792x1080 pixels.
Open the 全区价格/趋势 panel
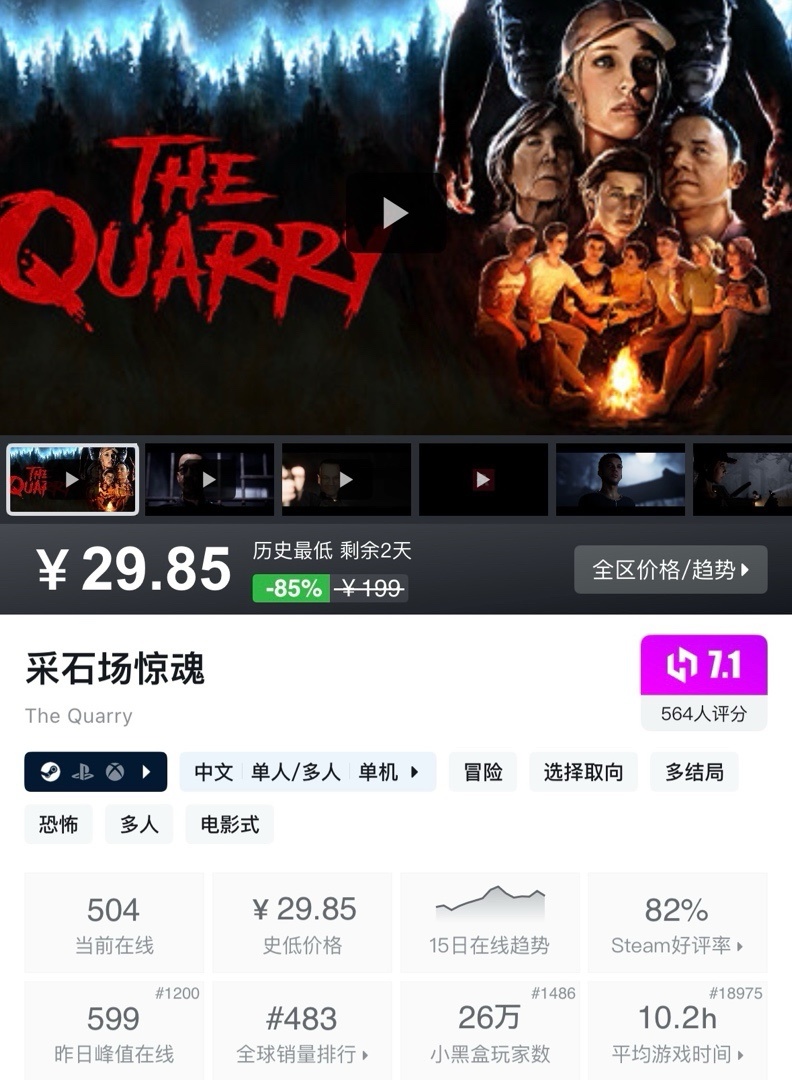point(670,569)
